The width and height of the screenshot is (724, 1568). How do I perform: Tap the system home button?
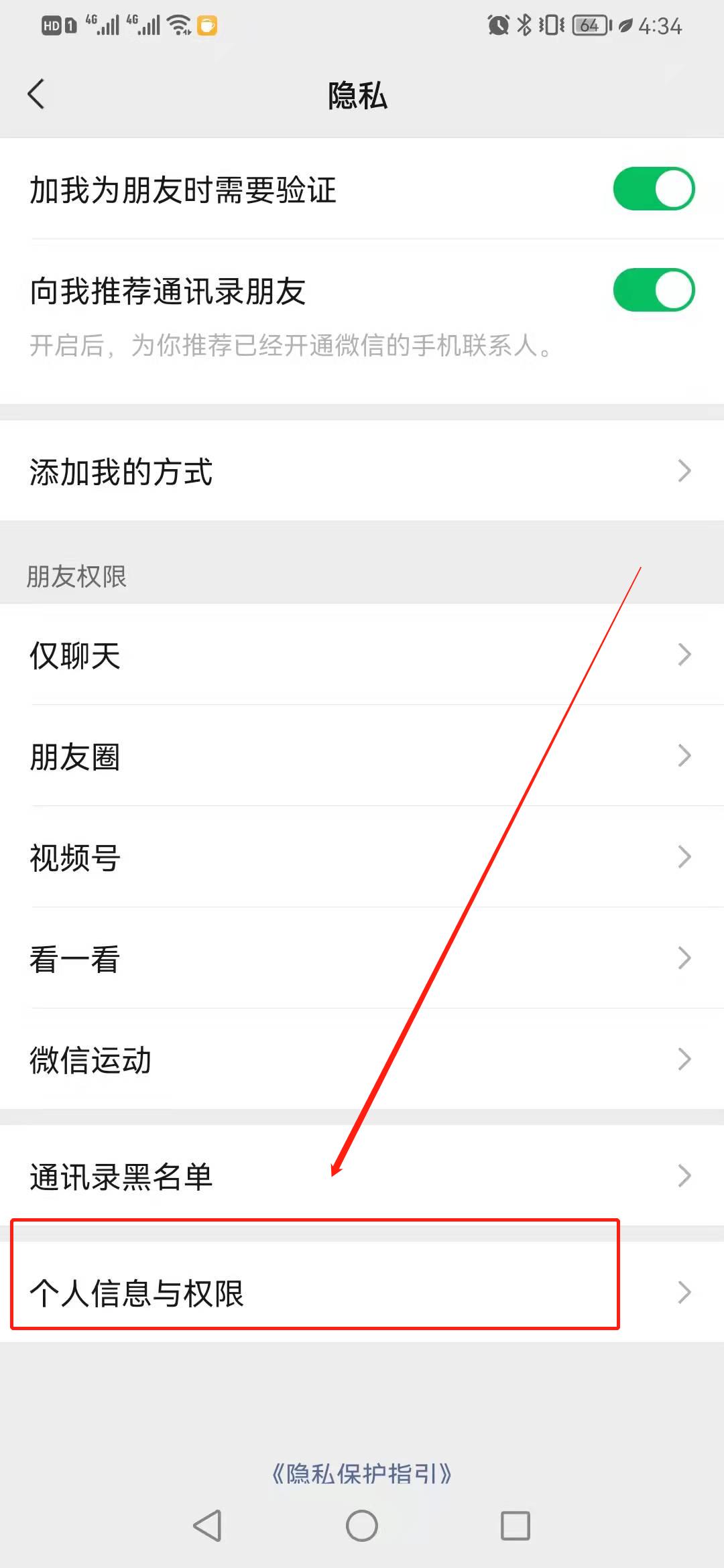pos(362,1526)
